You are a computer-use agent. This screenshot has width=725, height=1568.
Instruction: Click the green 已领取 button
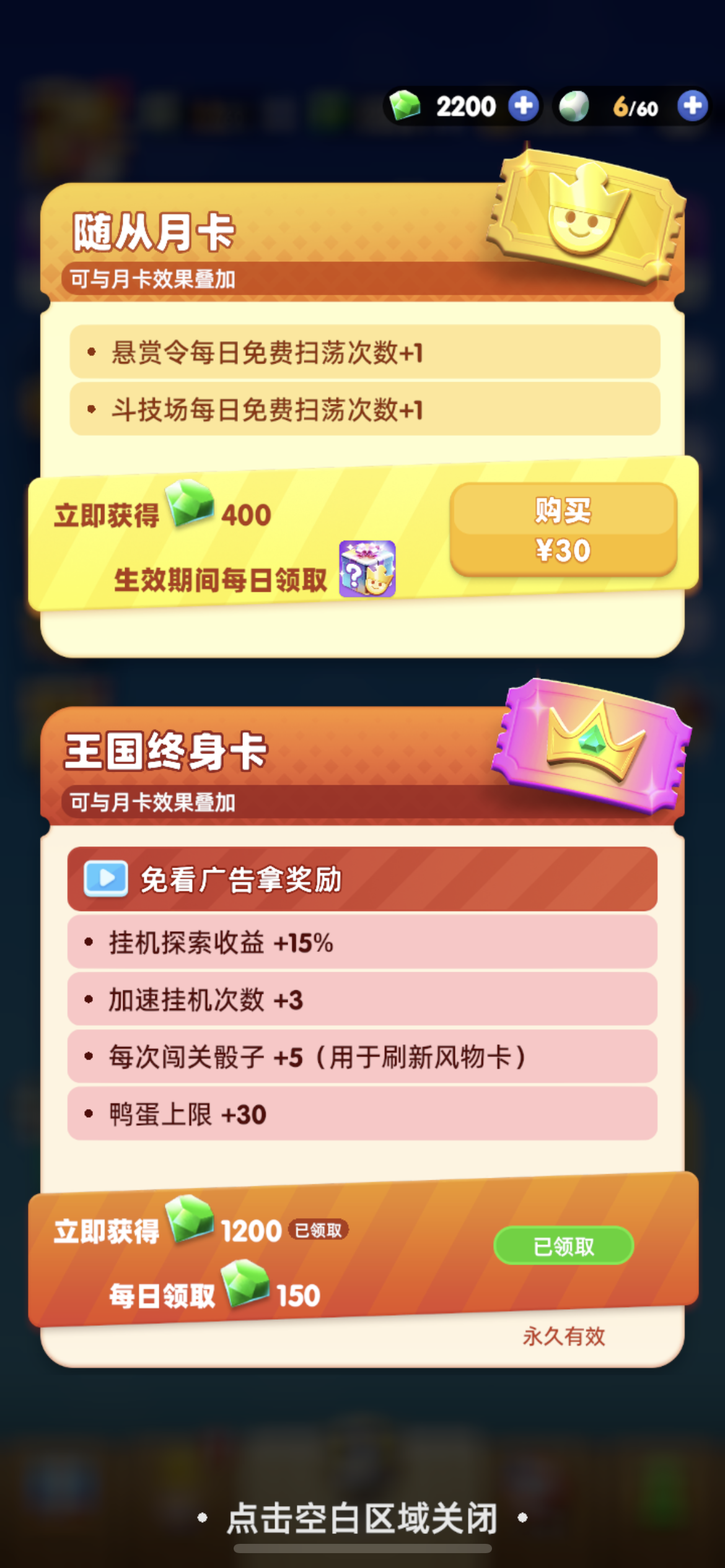tap(564, 1246)
